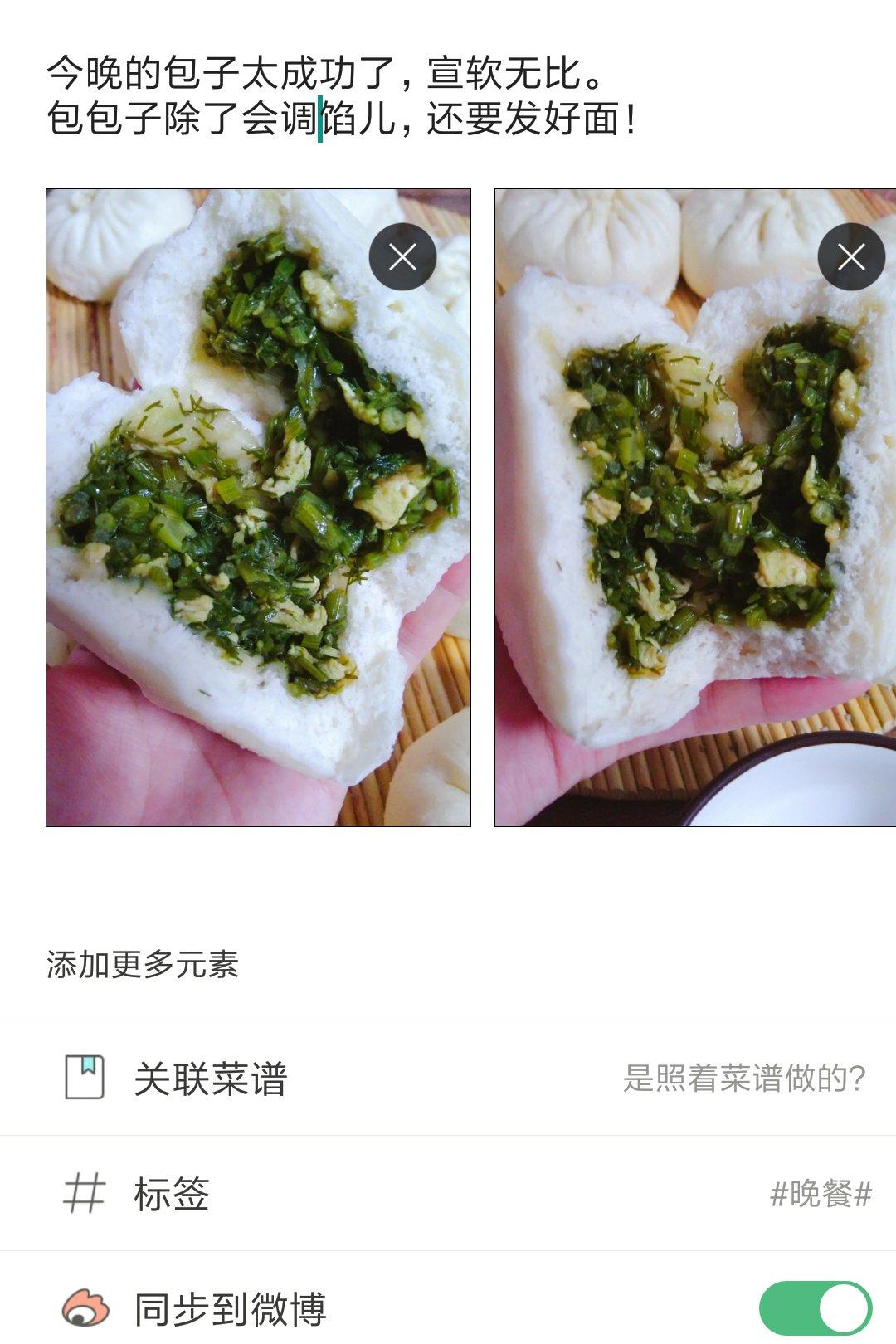Tap the post text to edit
Screen dimensions: 896x1344
340,95
